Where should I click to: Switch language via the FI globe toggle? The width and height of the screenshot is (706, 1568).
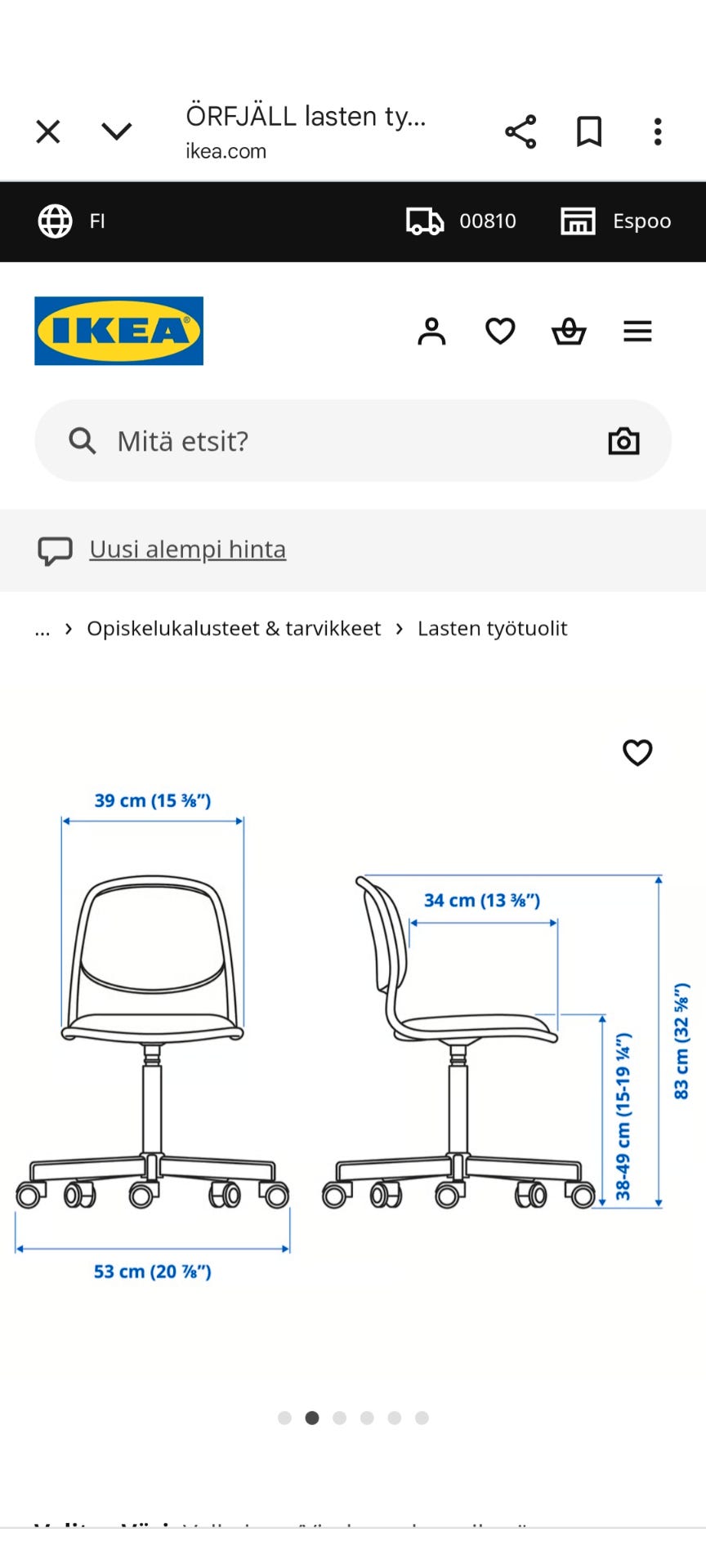(55, 220)
